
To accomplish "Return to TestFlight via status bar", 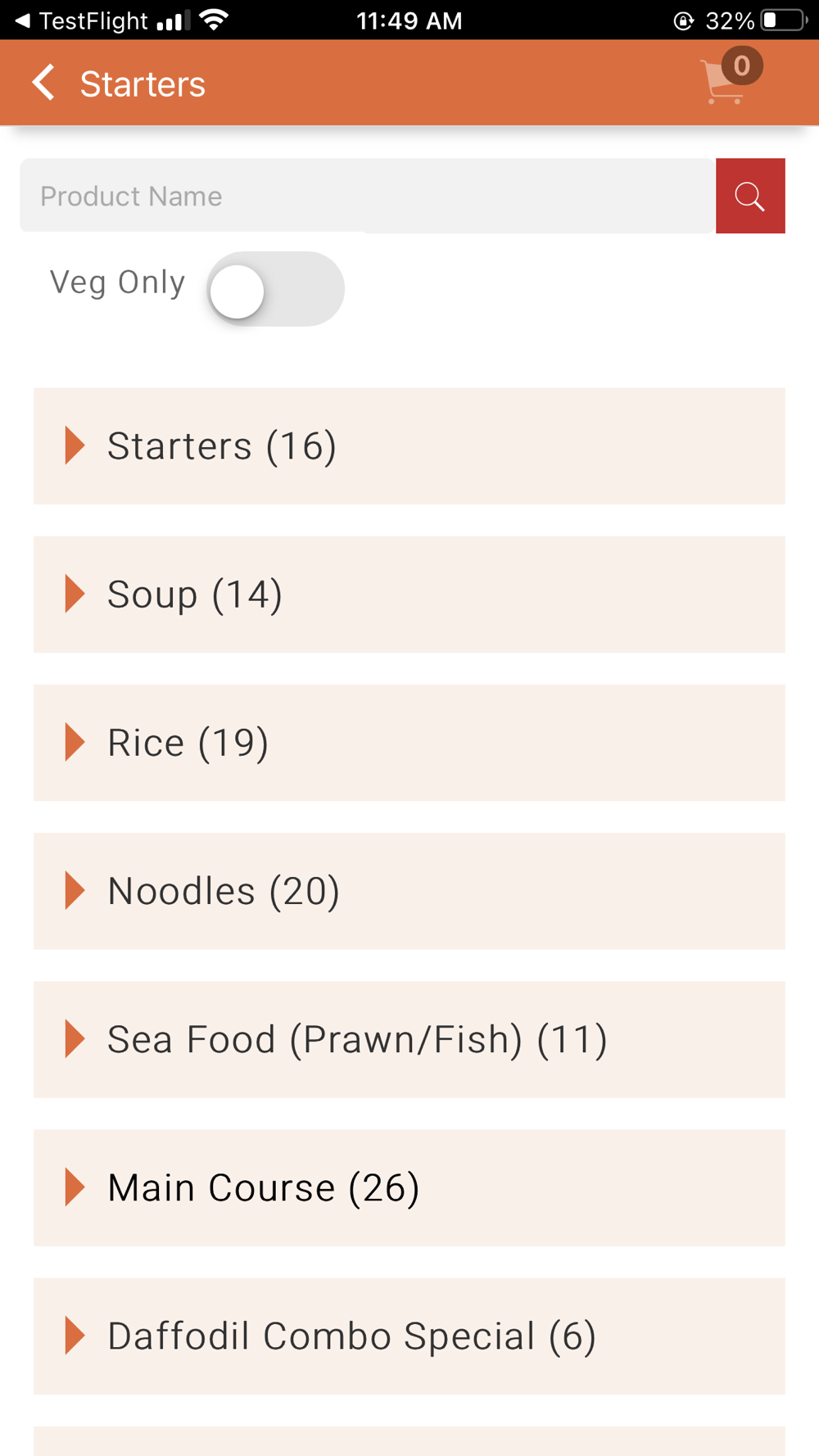I will (x=81, y=20).
